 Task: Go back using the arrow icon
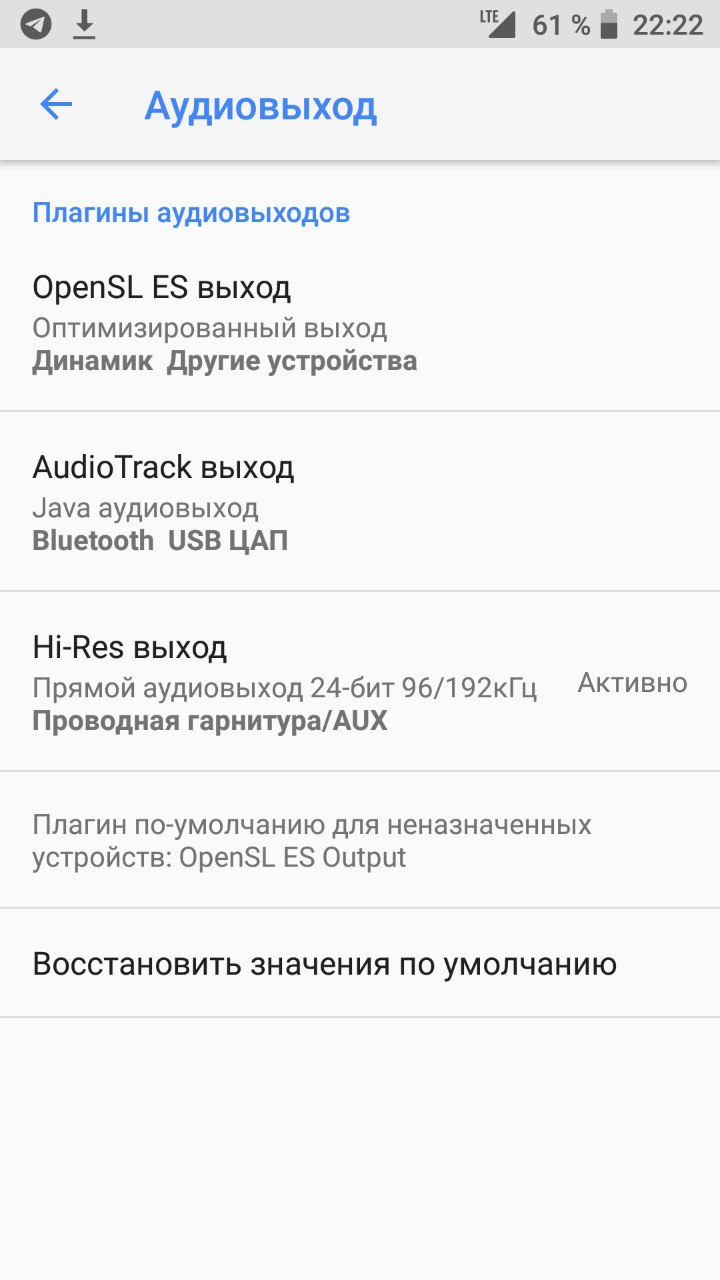point(56,105)
